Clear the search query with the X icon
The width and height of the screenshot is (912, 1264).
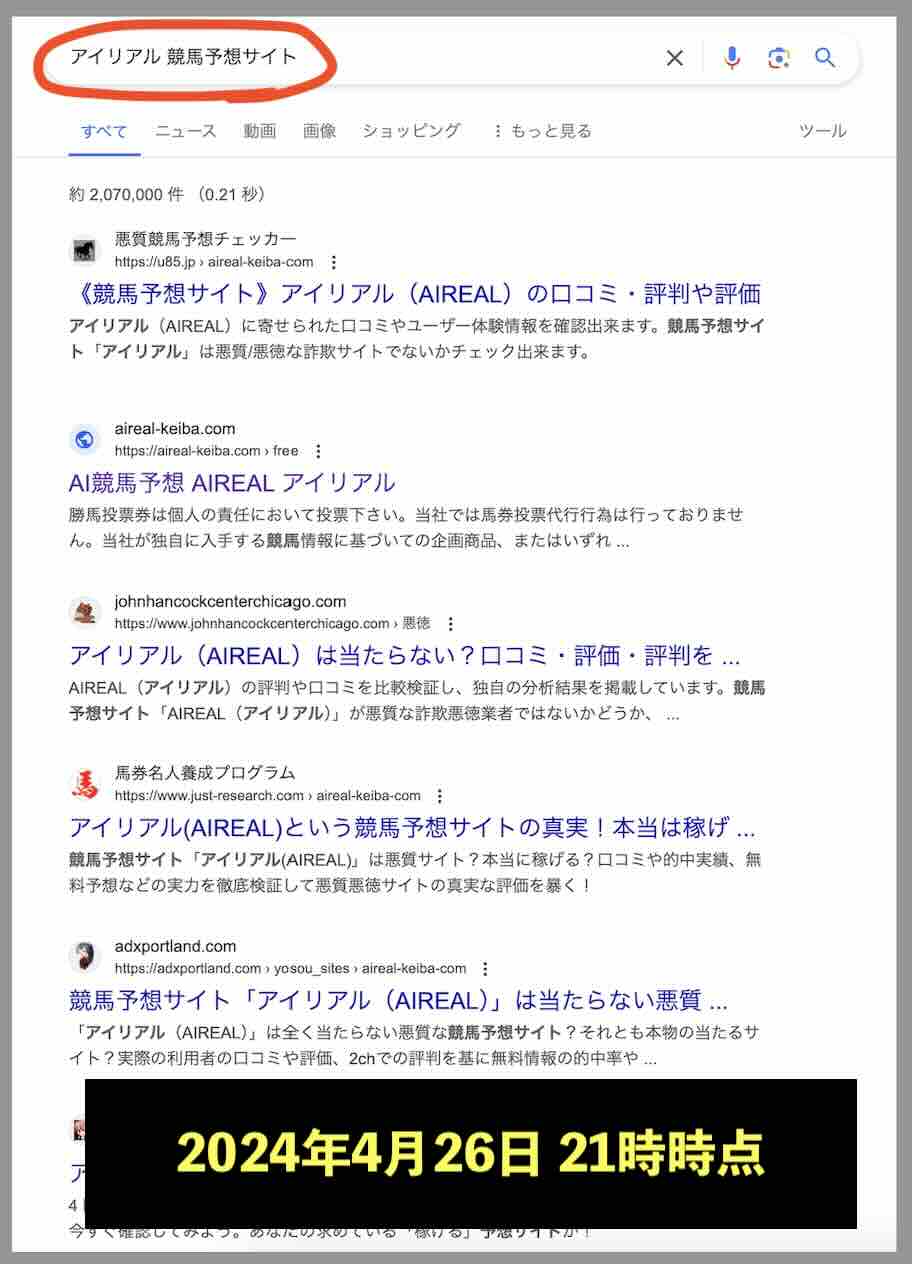(x=674, y=58)
